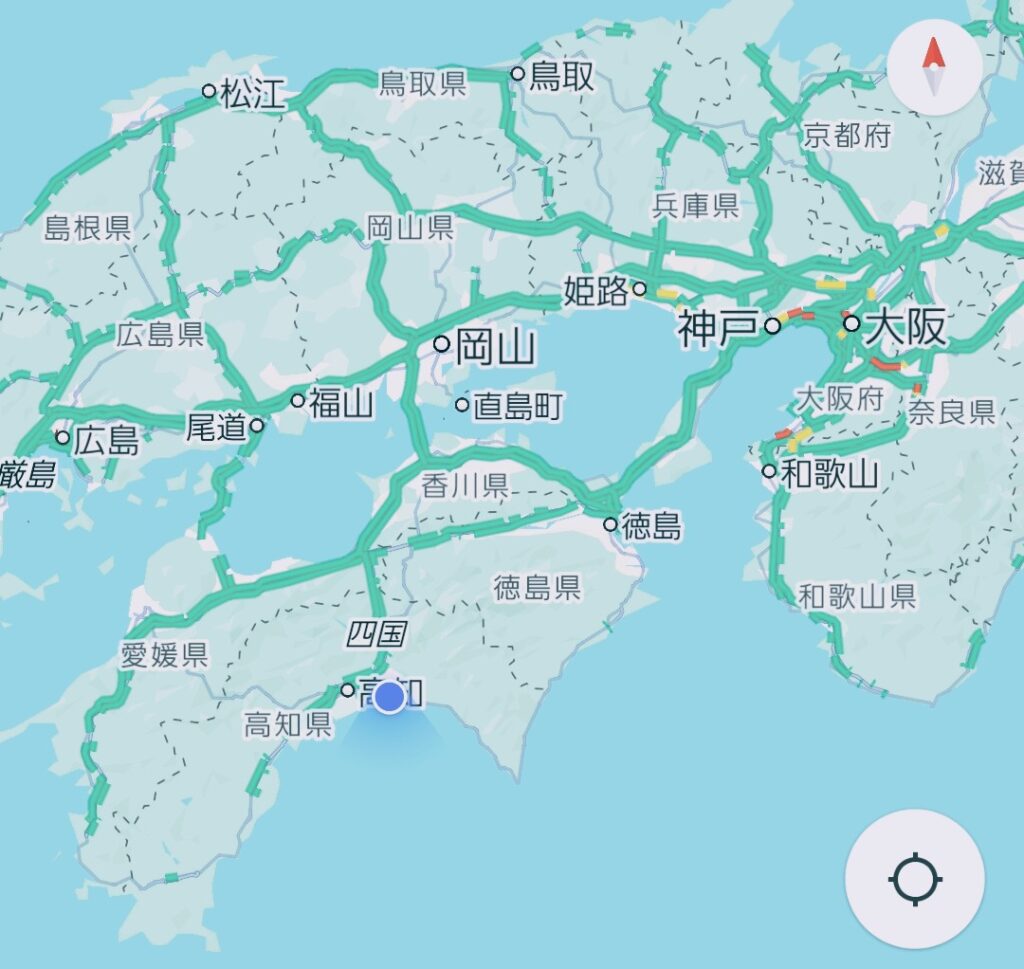Select the 大阪 city label
This screenshot has height=969, width=1024.
905,327
